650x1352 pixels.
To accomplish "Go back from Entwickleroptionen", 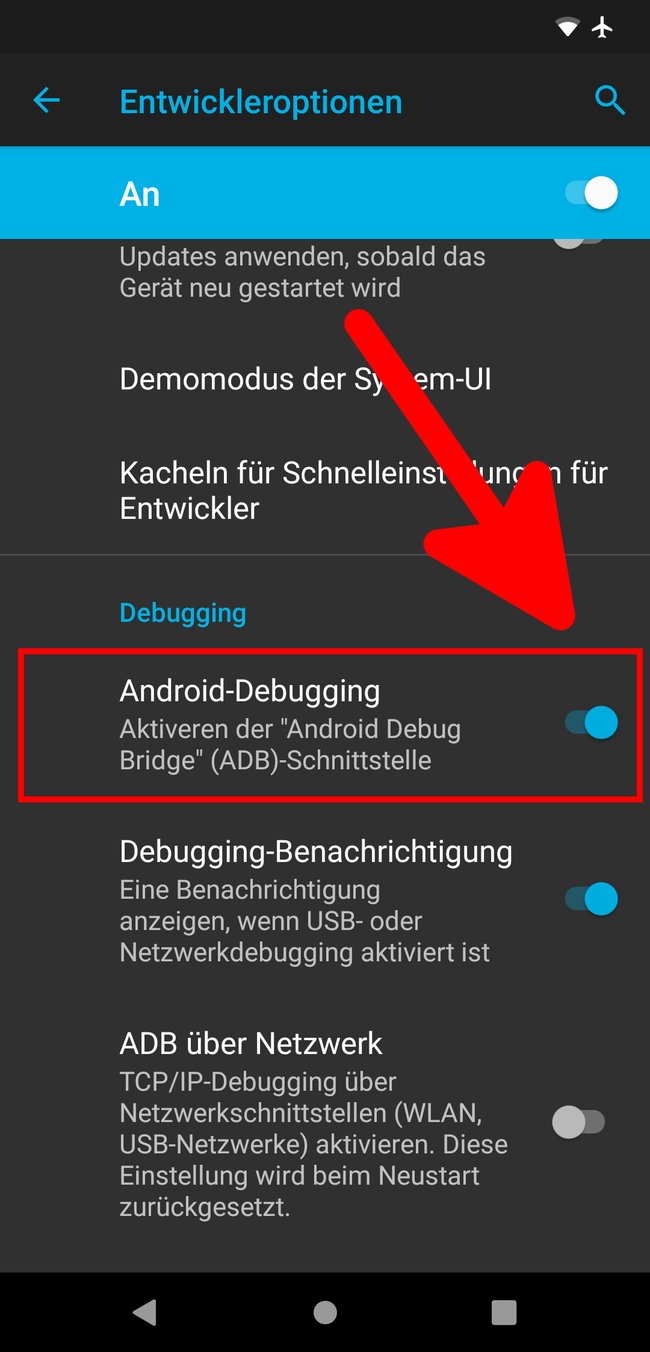I will [x=47, y=101].
